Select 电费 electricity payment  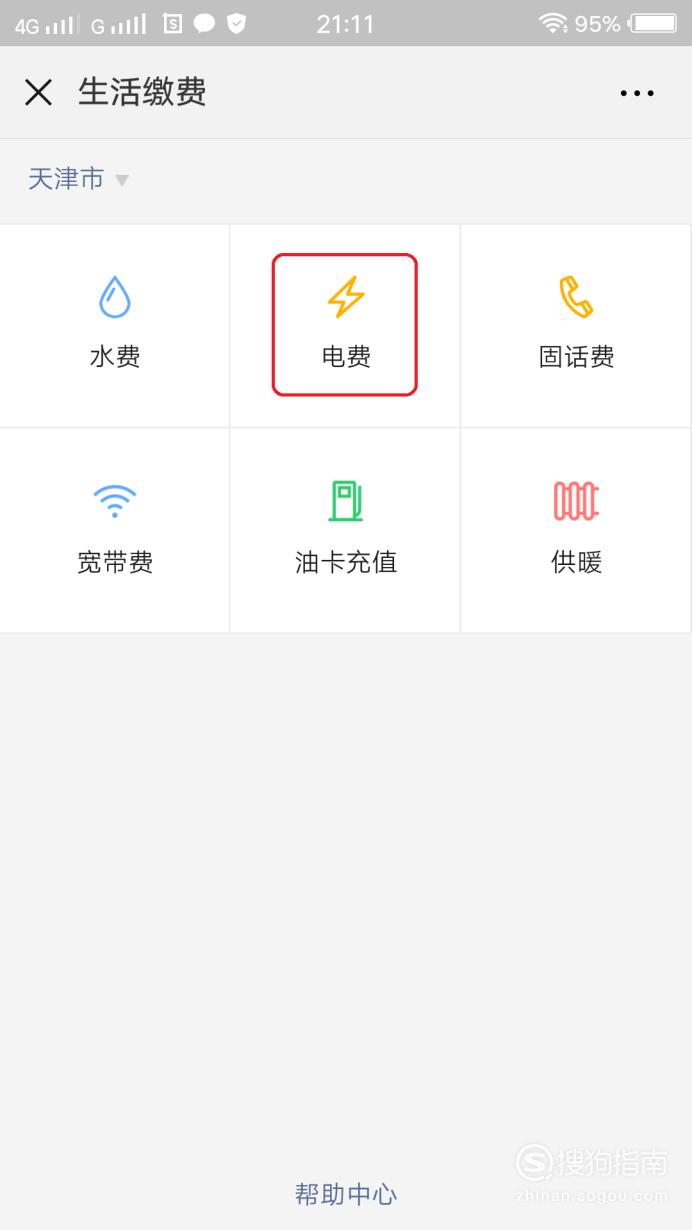pos(345,326)
